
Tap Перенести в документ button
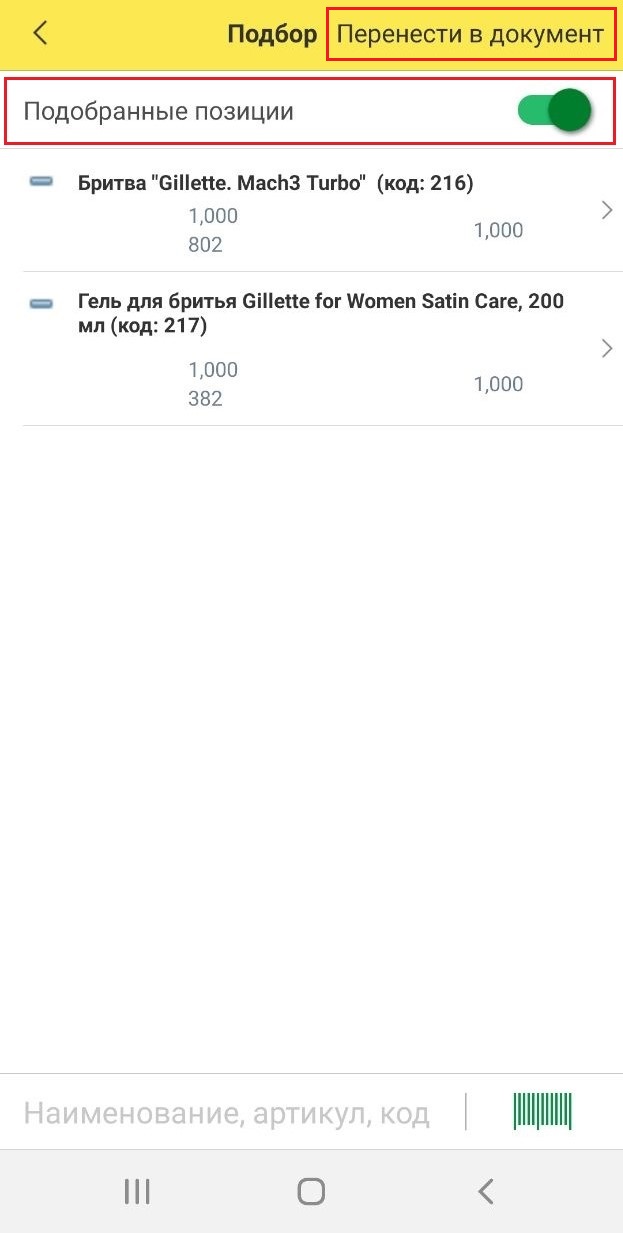(x=469, y=34)
